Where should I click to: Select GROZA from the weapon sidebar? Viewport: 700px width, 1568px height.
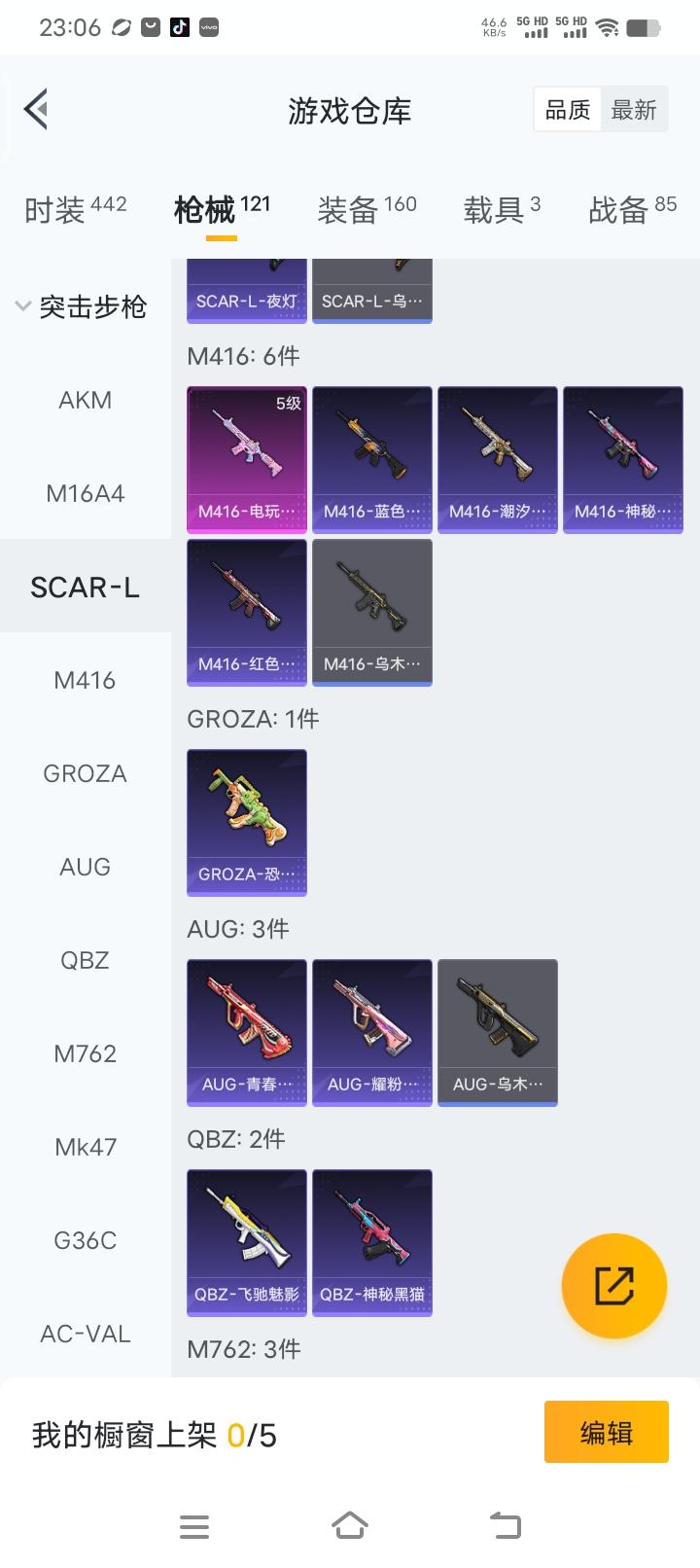click(x=86, y=773)
